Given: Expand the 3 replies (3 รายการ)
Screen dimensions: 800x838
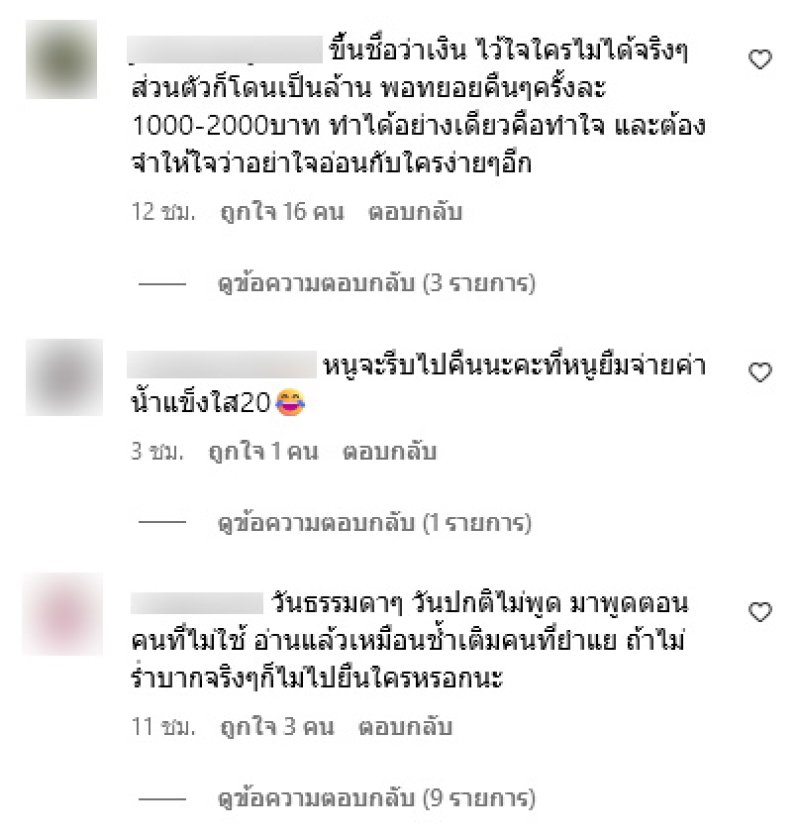Looking at the screenshot, I should click(x=376, y=284).
